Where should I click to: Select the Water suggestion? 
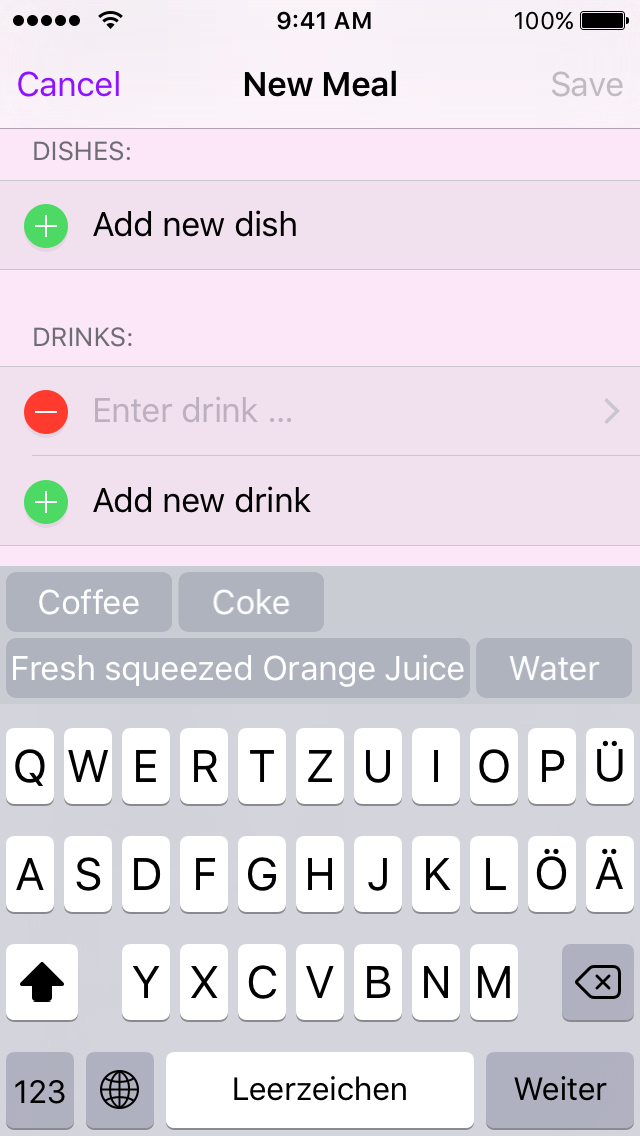(x=554, y=668)
